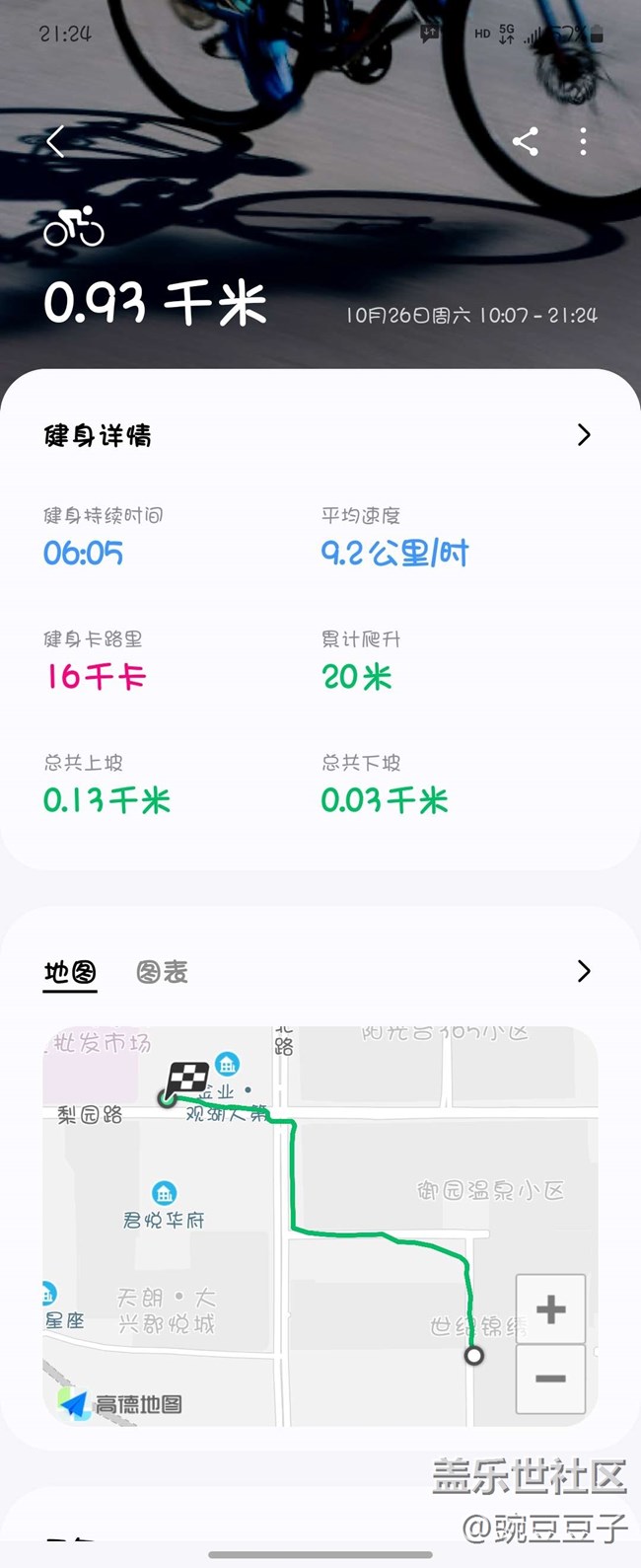Switch to the 图表 tab
Viewport: 641px width, 1568px height.
click(x=162, y=973)
